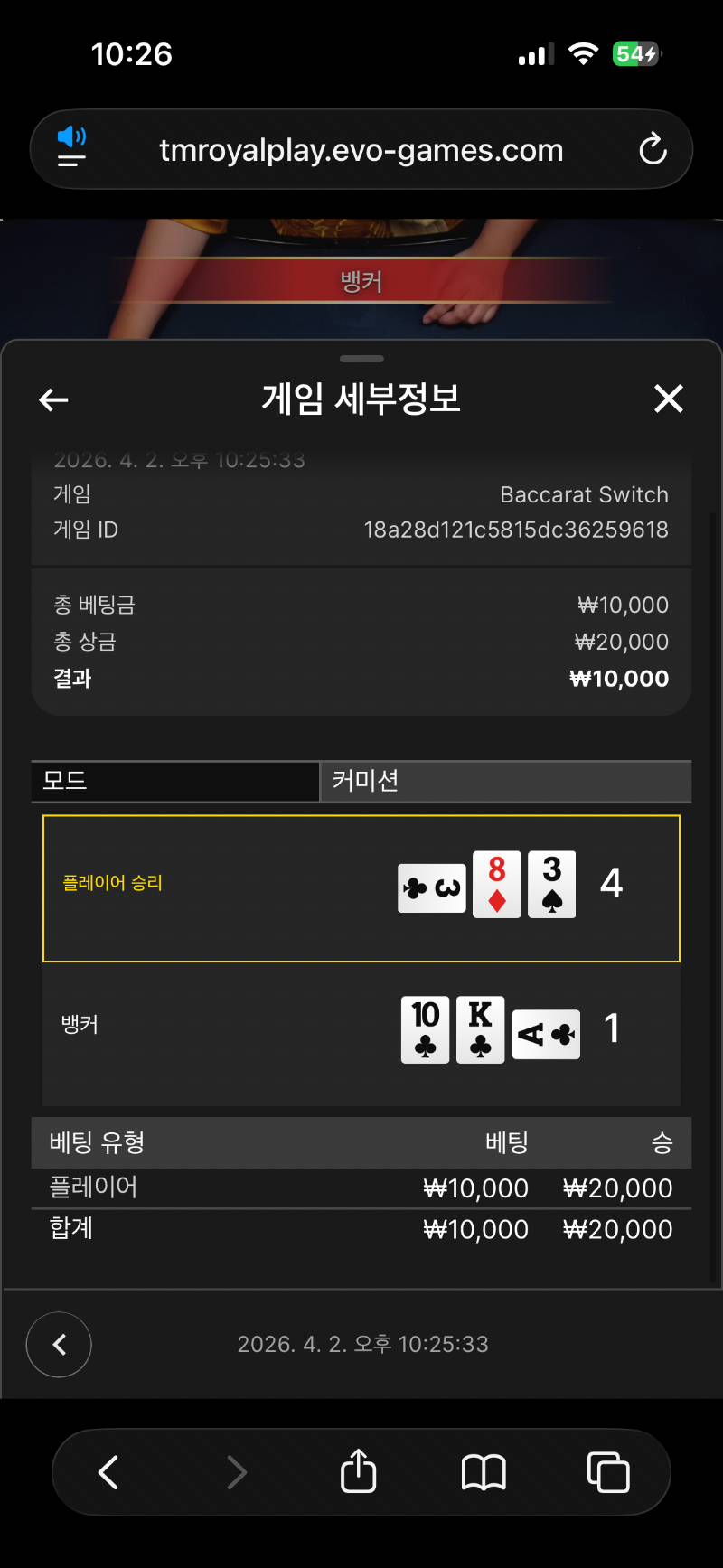Reload the page in Safari

[653, 149]
